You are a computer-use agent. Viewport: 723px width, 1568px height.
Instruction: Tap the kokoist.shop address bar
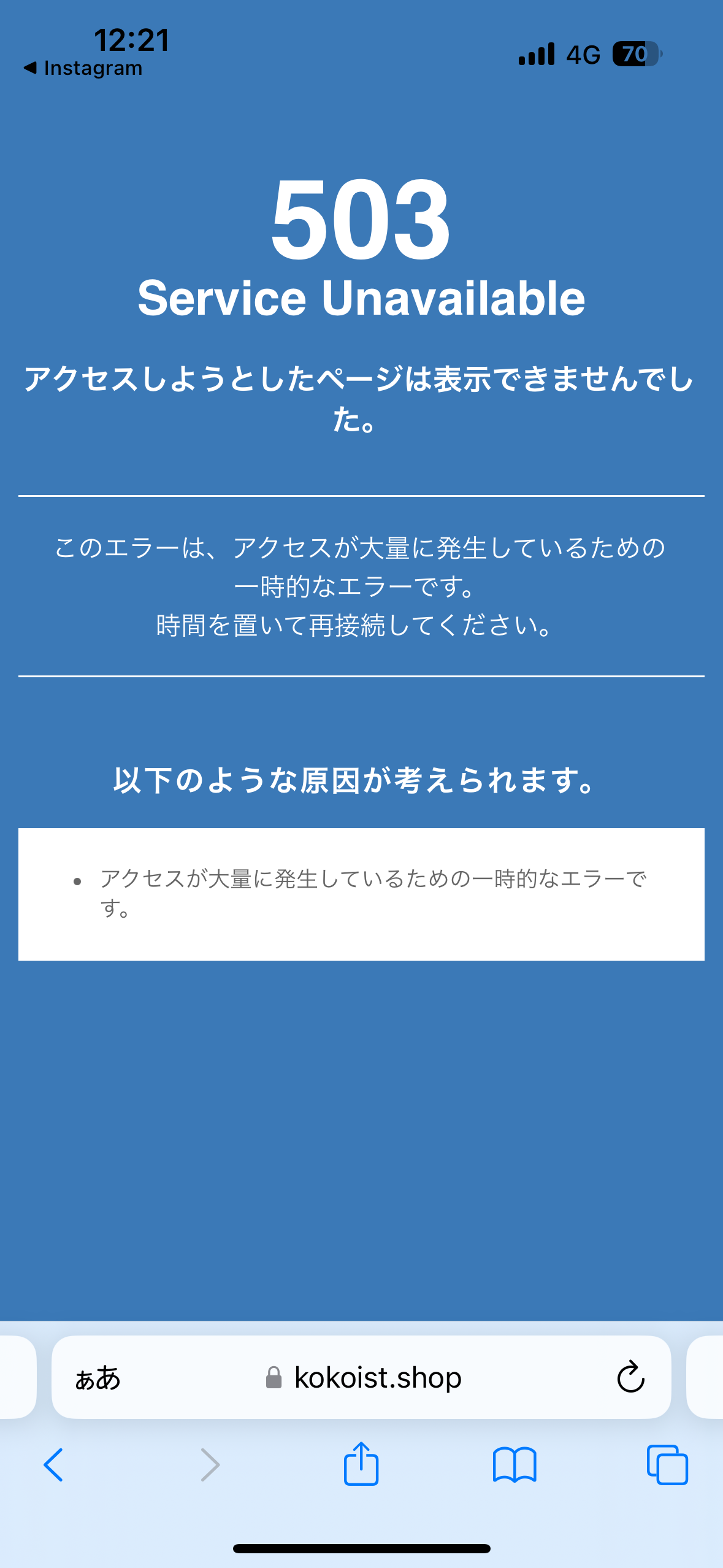click(x=377, y=1378)
